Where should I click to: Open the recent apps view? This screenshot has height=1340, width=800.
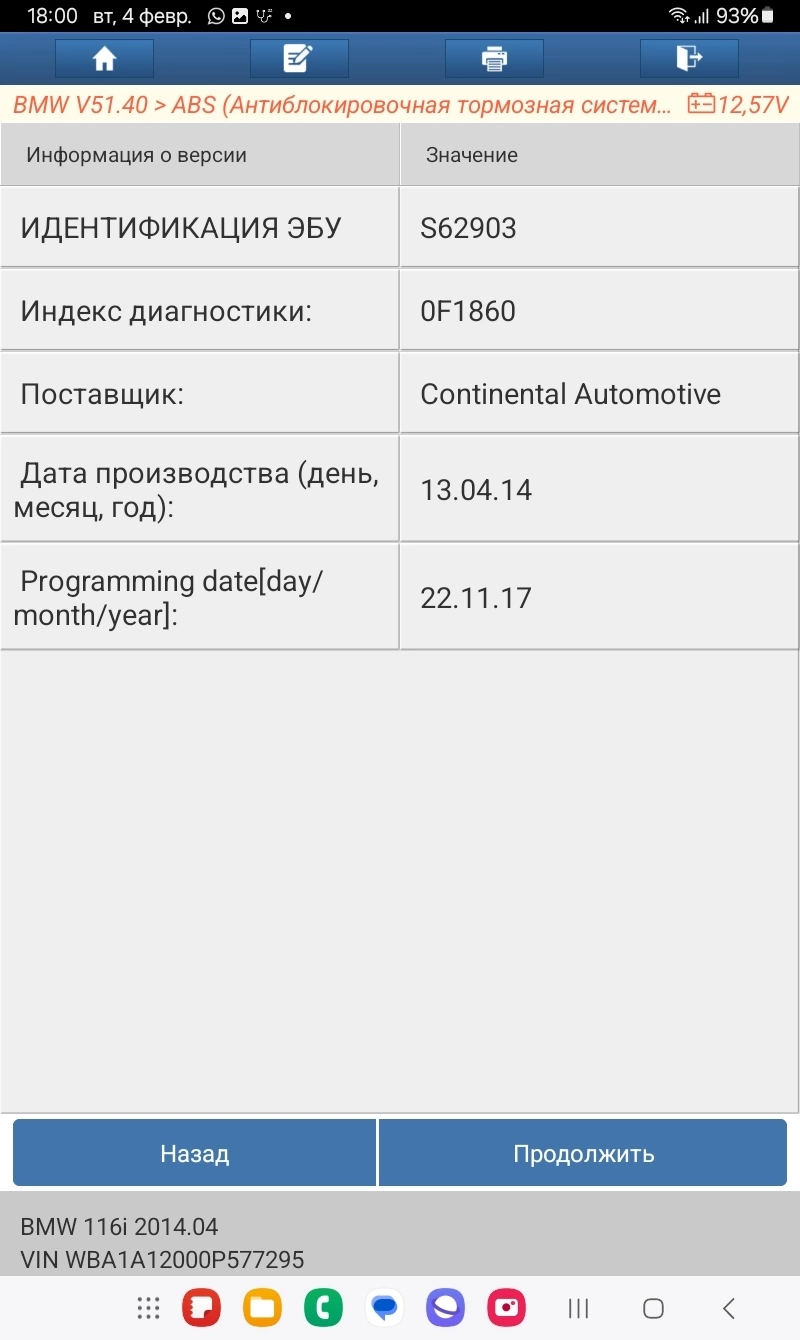(x=578, y=1308)
